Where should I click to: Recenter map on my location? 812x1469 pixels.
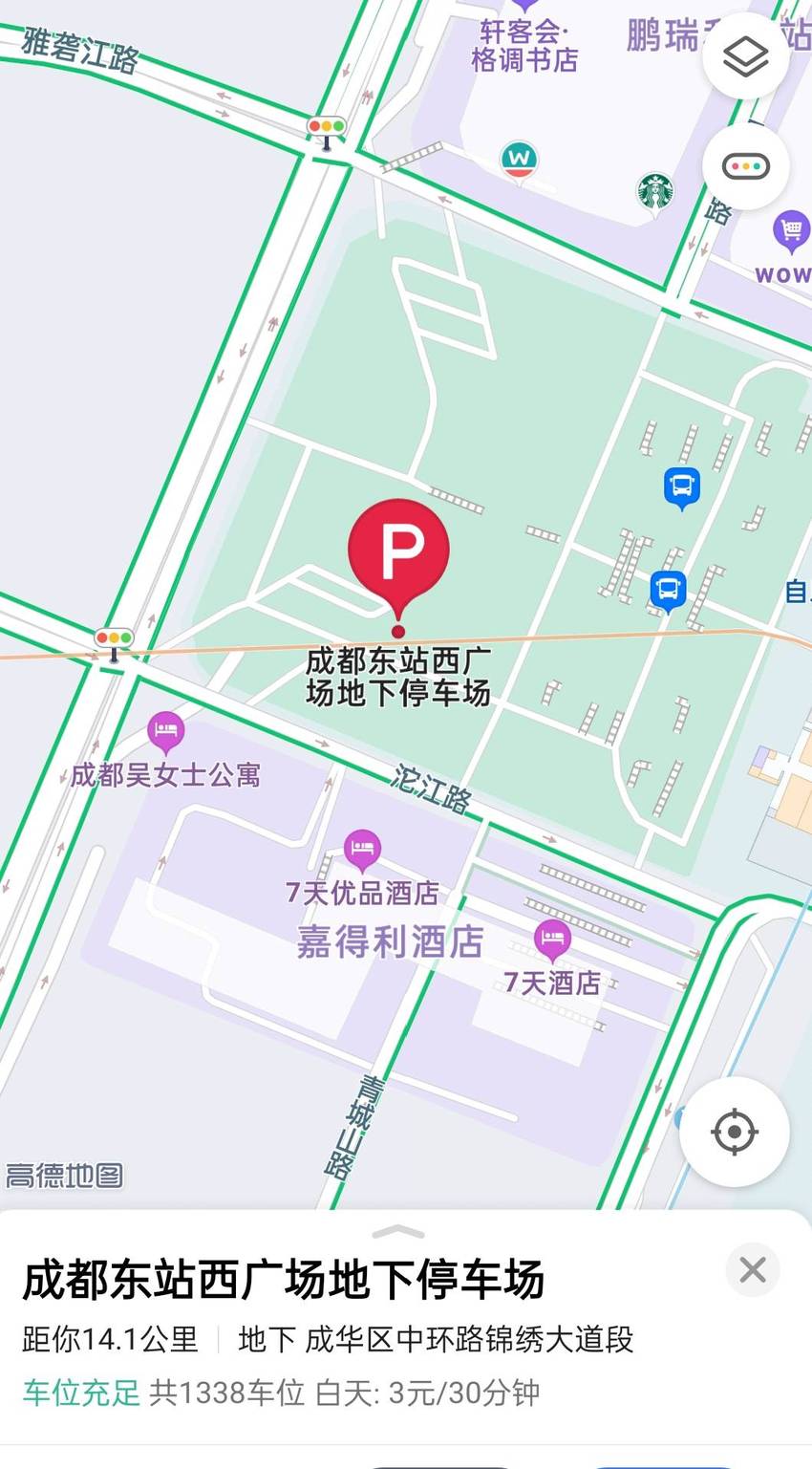pos(734,1132)
